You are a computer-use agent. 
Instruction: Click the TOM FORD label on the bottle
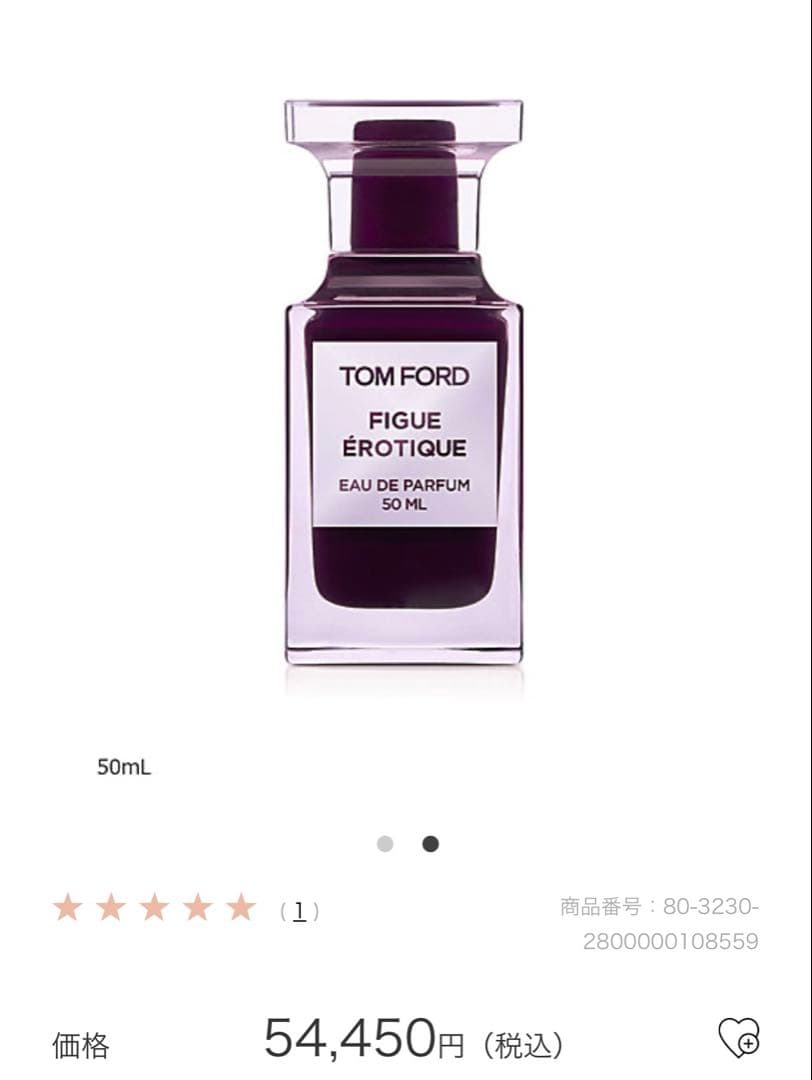pos(406,374)
